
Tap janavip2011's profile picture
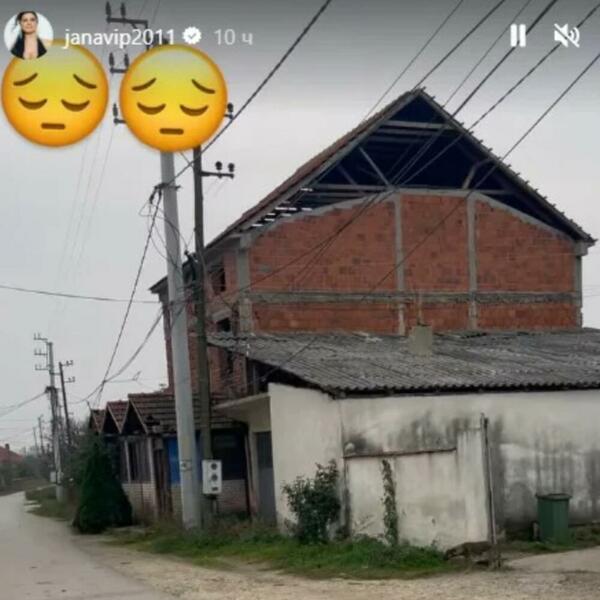[x=28, y=35]
